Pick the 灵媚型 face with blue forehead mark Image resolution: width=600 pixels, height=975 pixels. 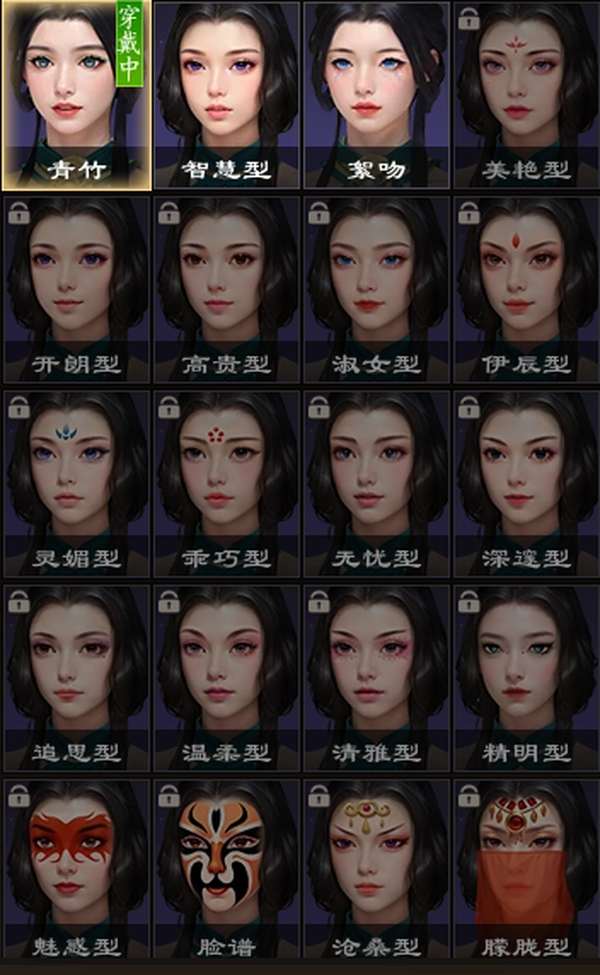[x=76, y=484]
